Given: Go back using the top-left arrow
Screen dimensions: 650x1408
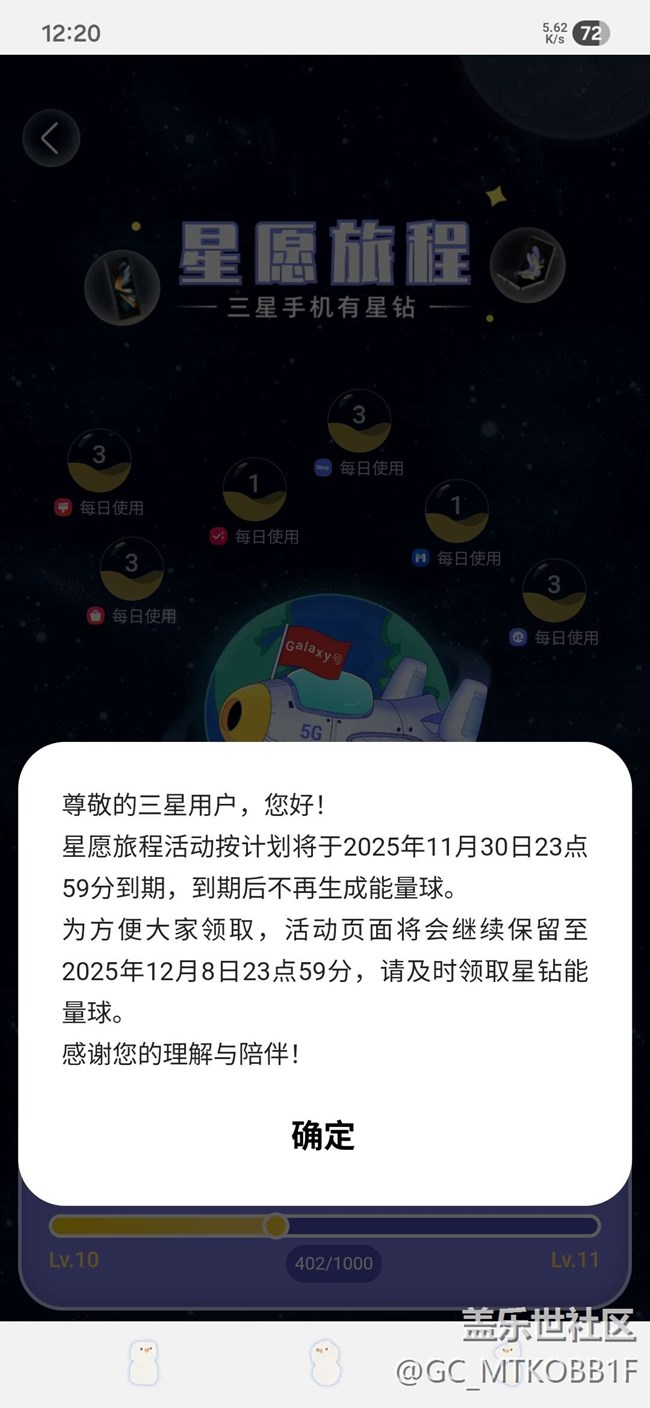Looking at the screenshot, I should (x=51, y=138).
